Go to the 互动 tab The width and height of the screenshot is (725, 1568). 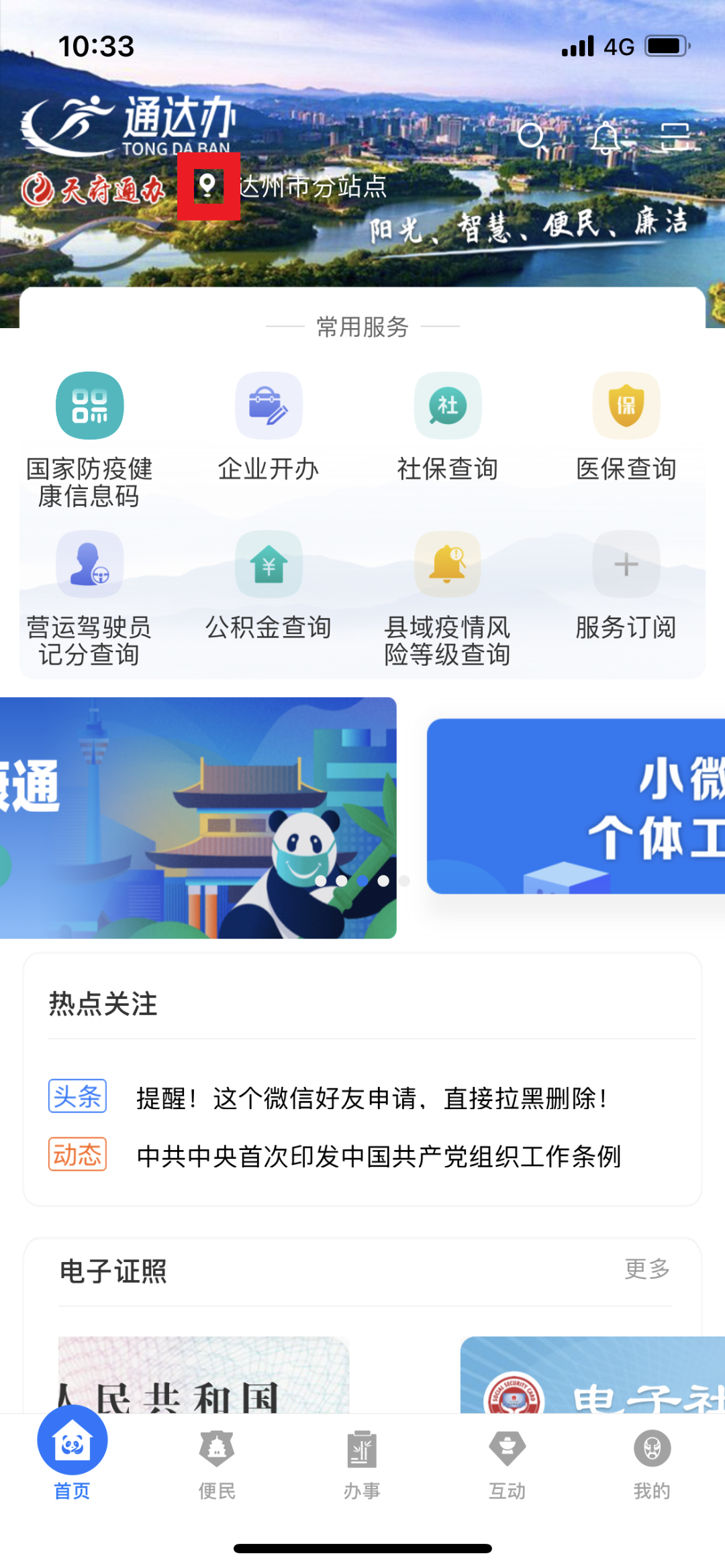coord(507,1461)
